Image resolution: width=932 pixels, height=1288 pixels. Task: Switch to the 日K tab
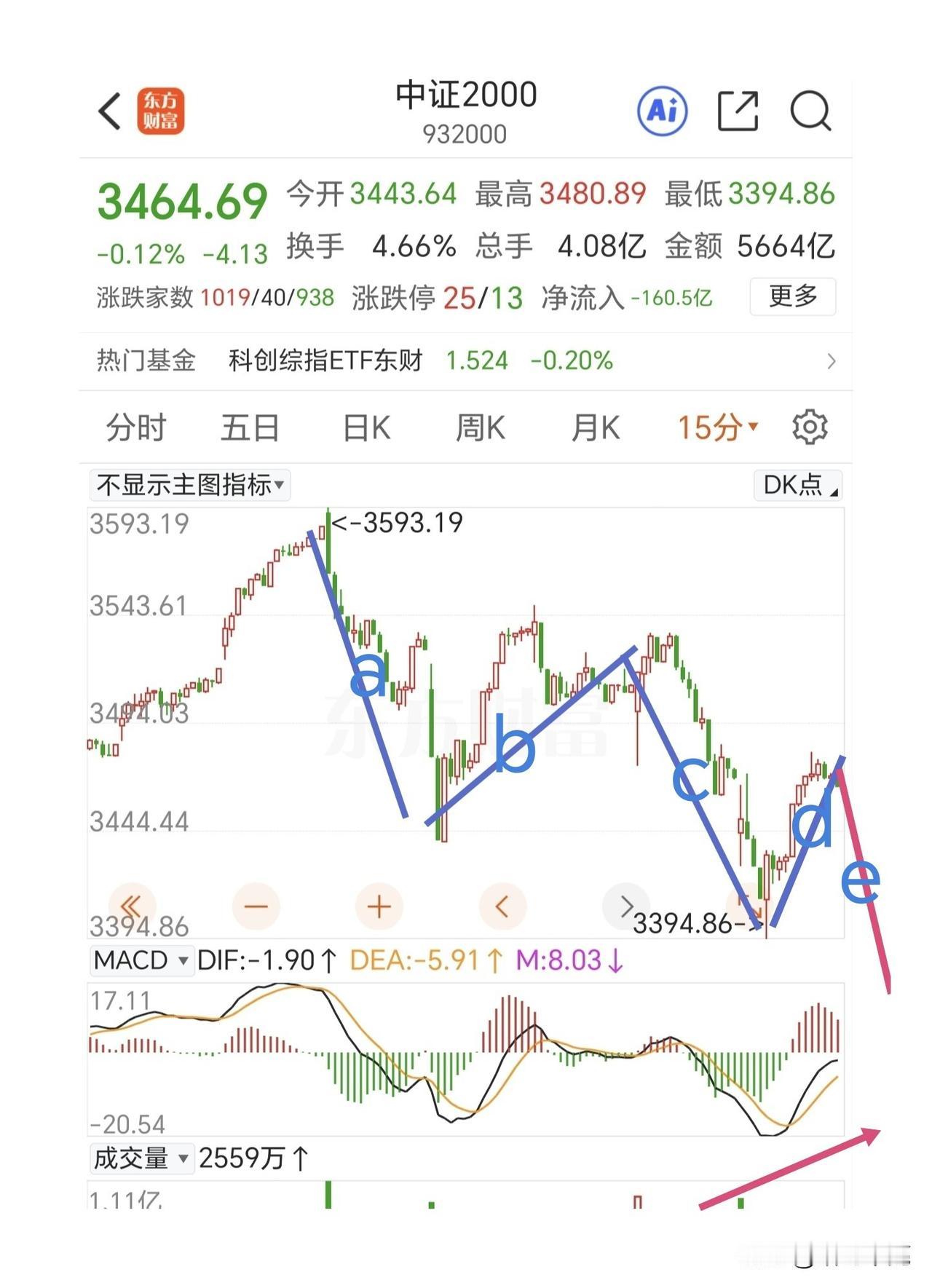(368, 428)
